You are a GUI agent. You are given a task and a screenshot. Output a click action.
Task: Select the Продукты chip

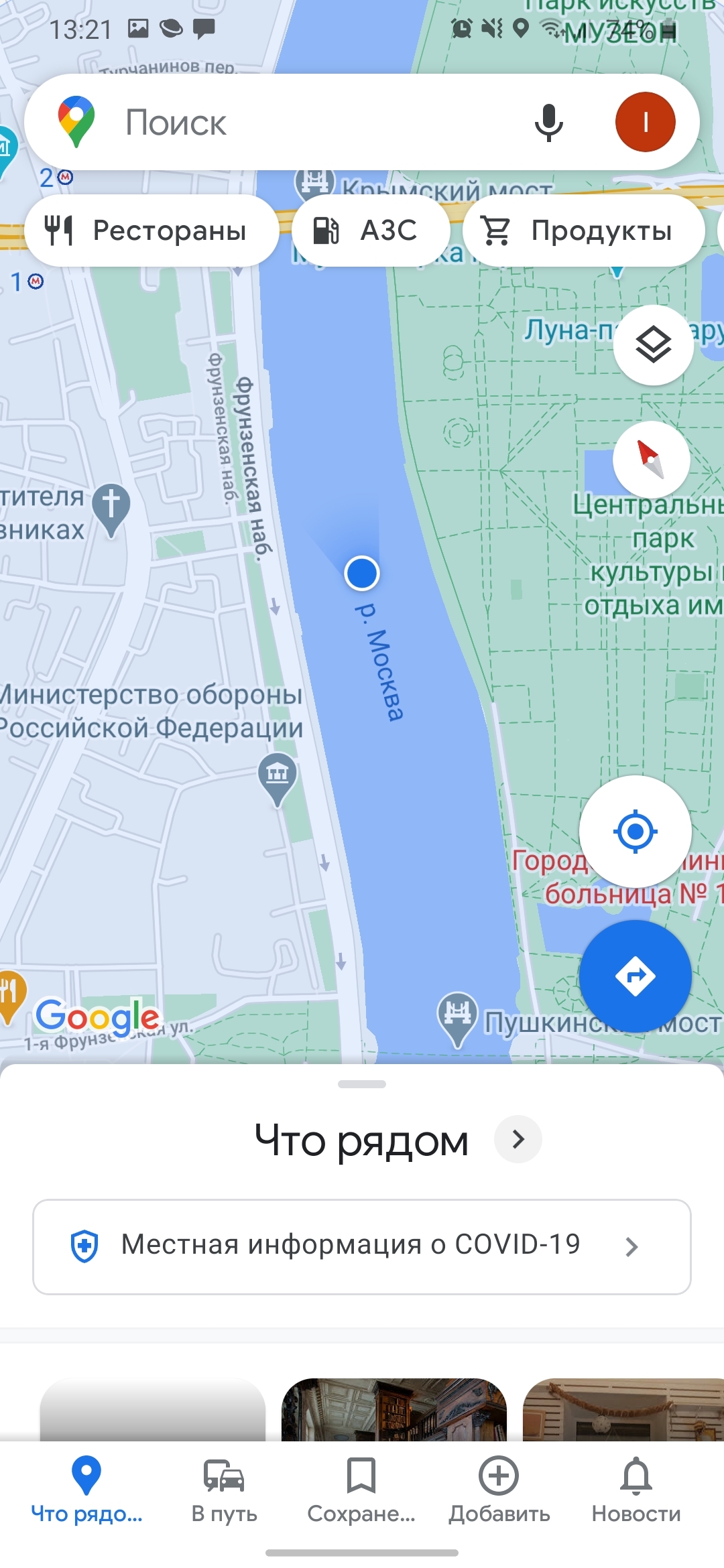[583, 231]
